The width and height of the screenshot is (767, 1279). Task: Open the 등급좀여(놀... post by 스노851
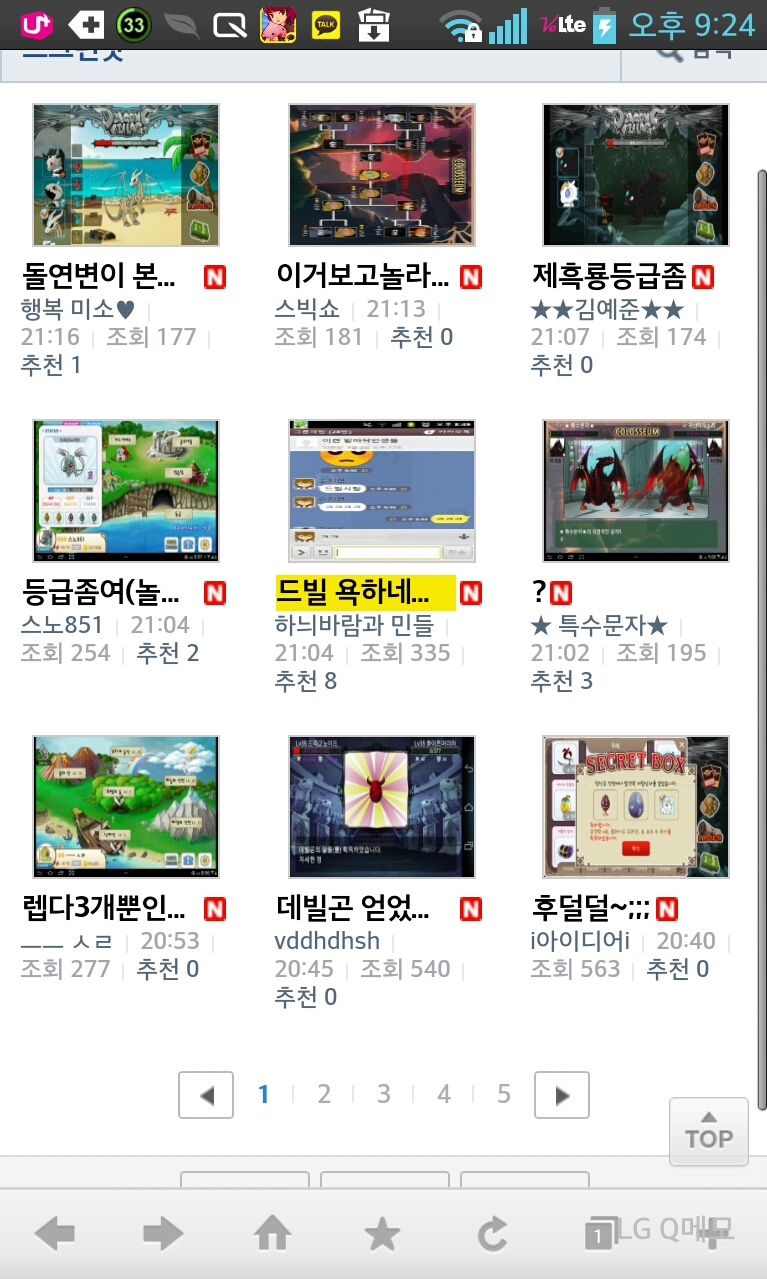pos(101,593)
